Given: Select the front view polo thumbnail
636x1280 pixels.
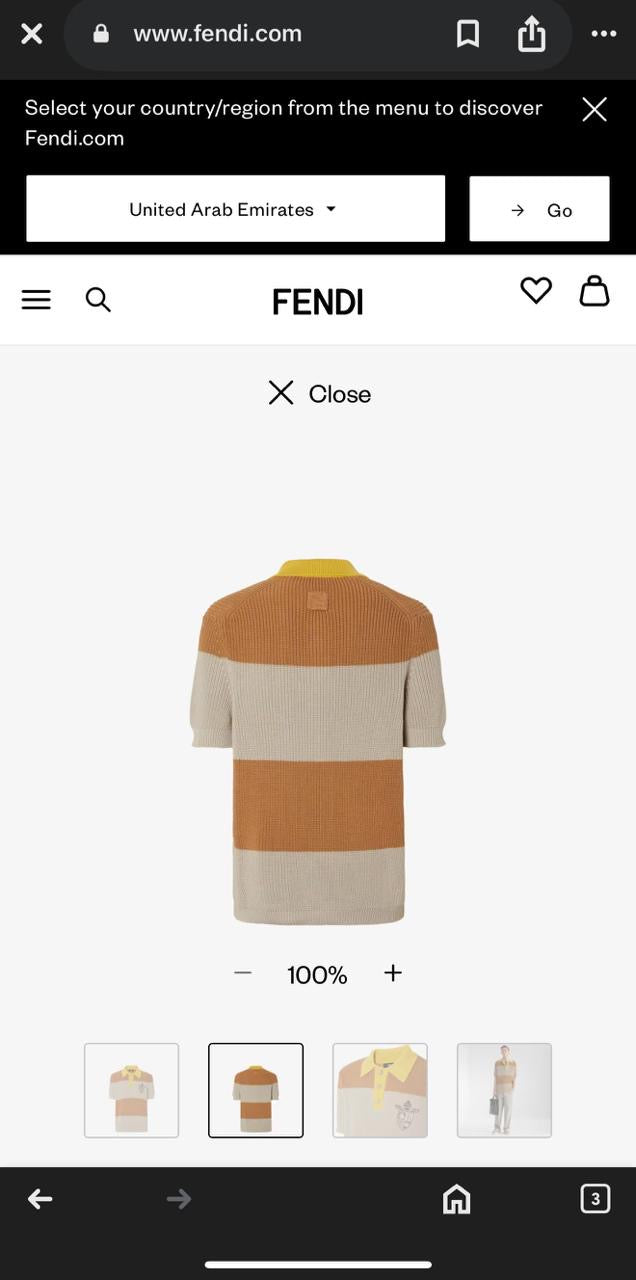Looking at the screenshot, I should pos(131,1090).
